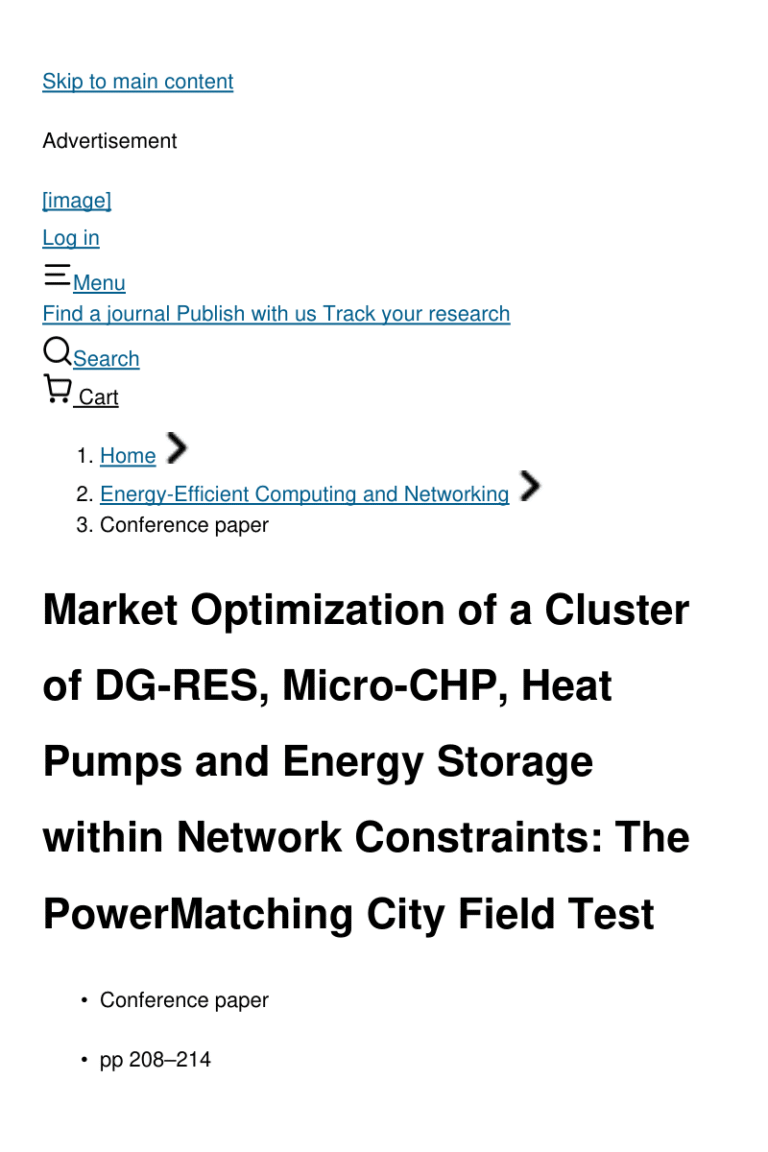Image resolution: width=768 pixels, height=1152 pixels.
Task: Open the Search link
Action: tap(105, 359)
